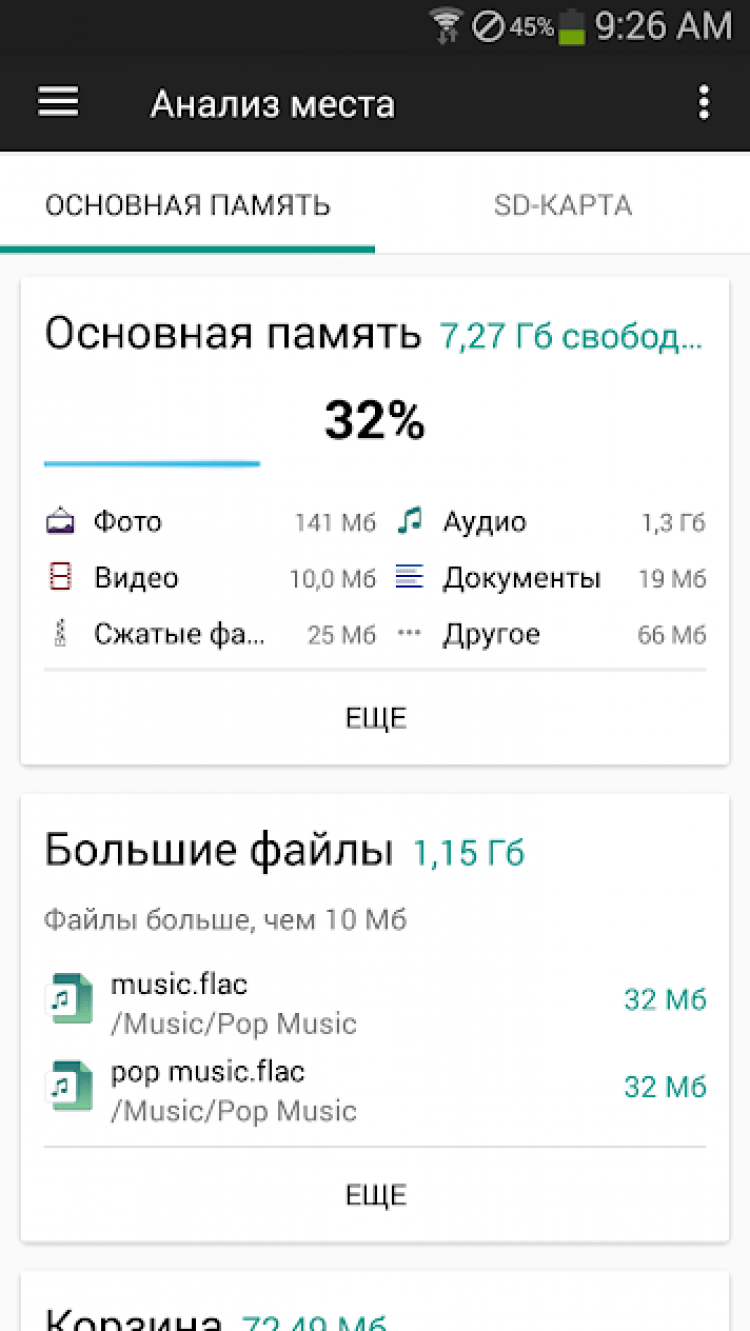Switch to the SD-КАРТА tab
The height and width of the screenshot is (1331, 750).
pyautogui.click(x=562, y=206)
